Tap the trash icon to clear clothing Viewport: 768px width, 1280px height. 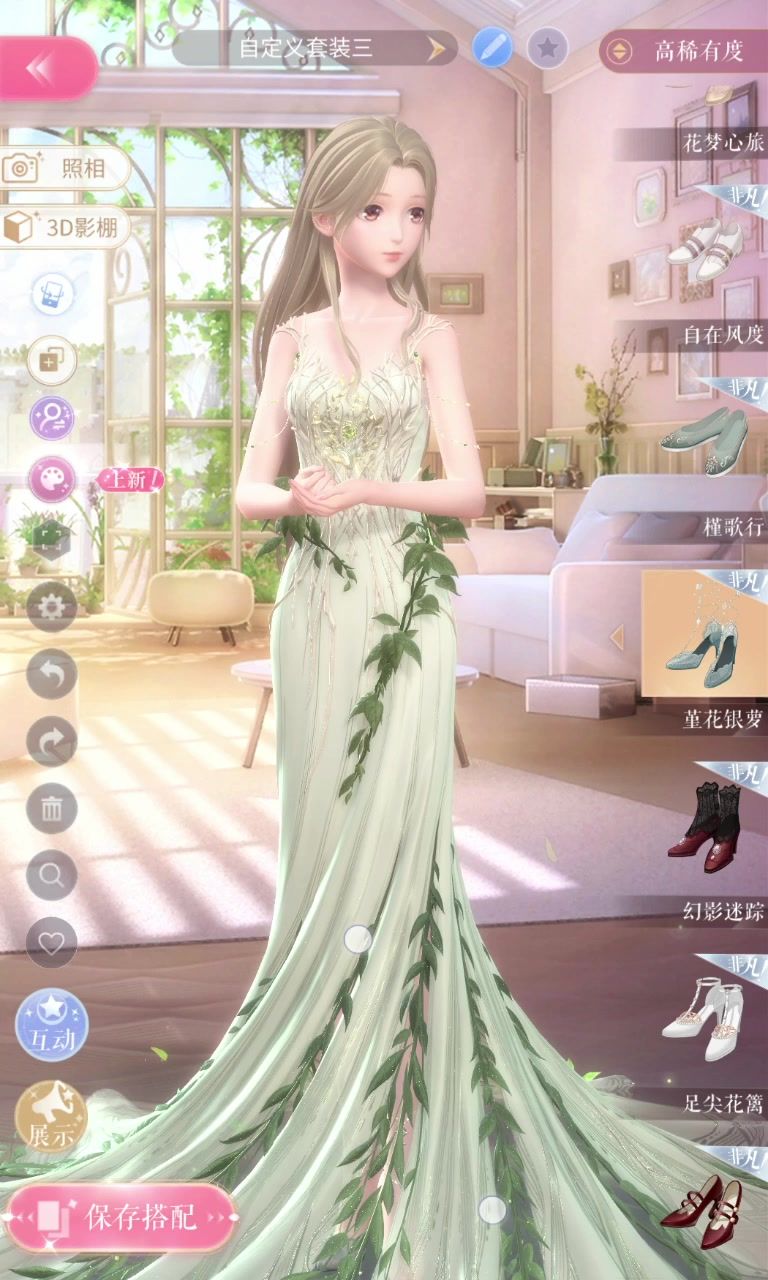point(51,808)
